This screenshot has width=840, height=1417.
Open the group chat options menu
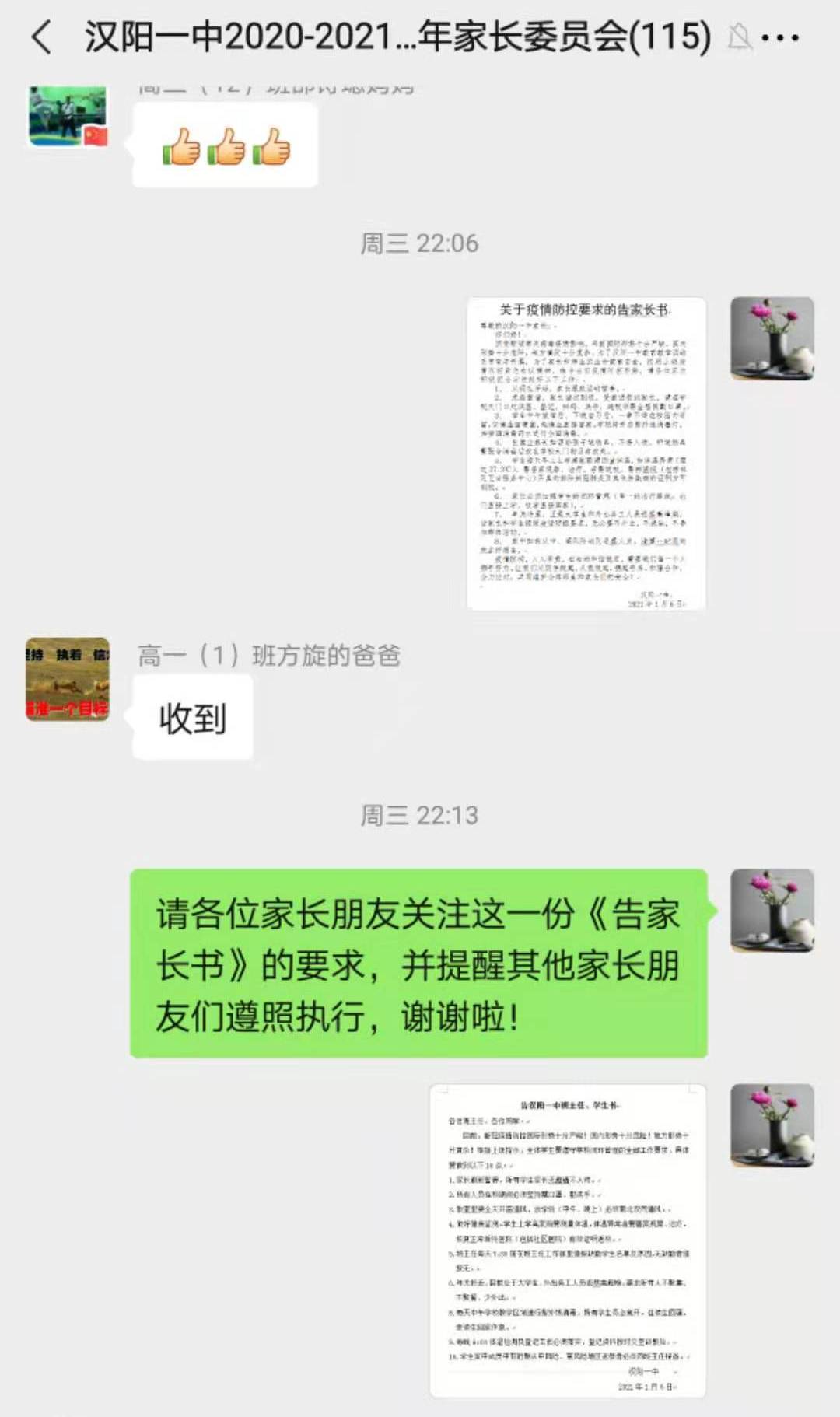(x=779, y=37)
